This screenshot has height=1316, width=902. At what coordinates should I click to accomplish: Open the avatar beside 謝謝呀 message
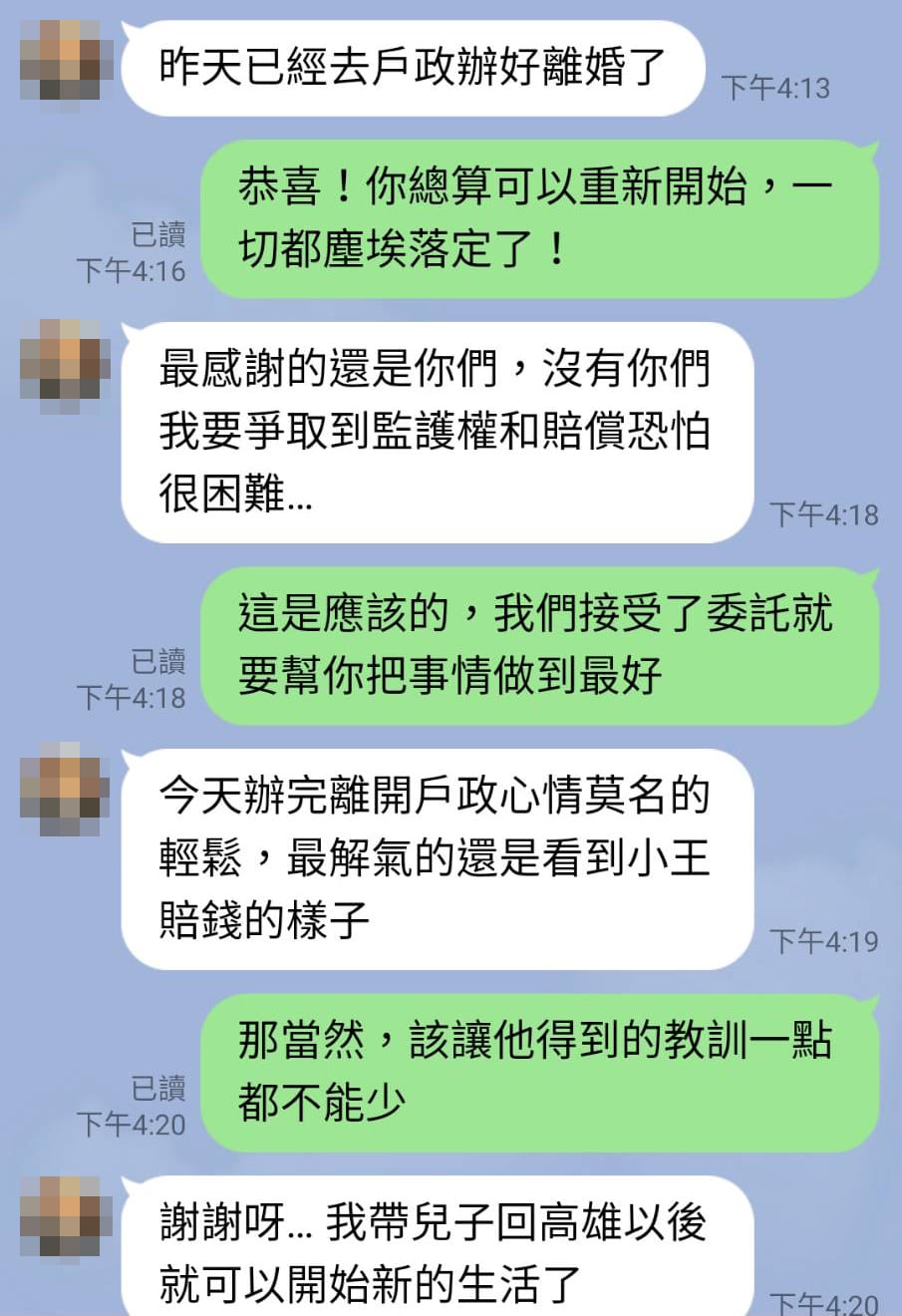[66, 1216]
